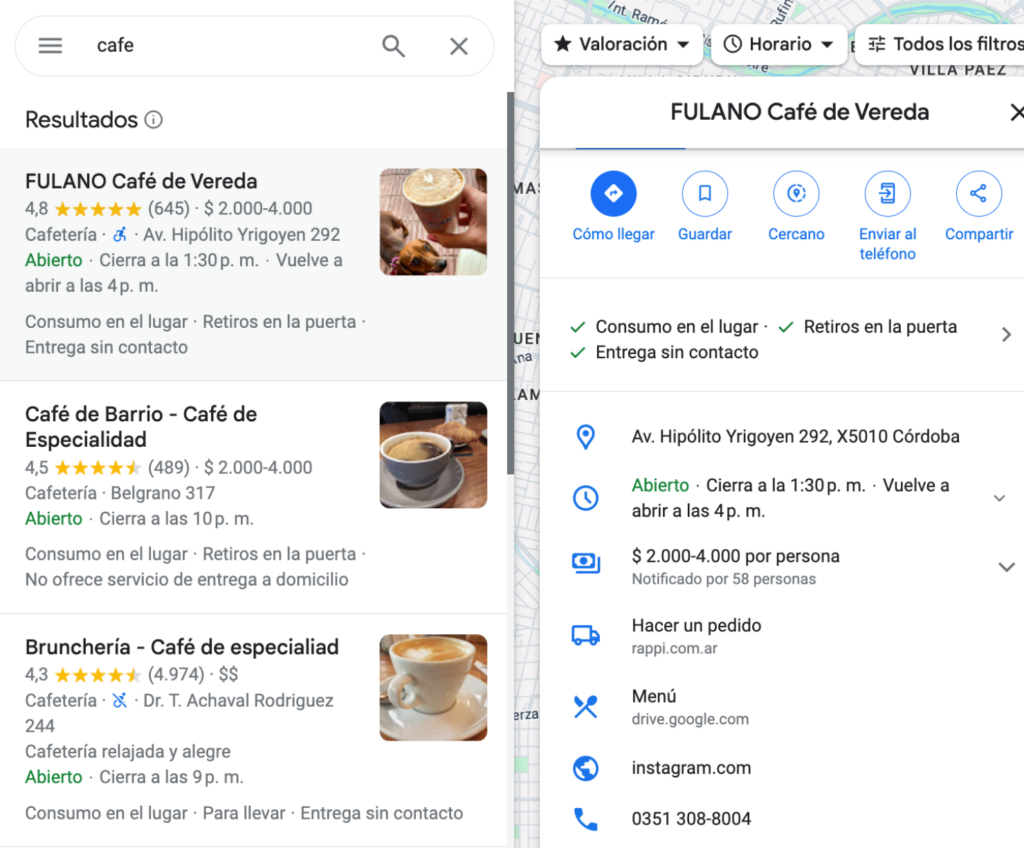Expand the $ 2.000-4.000 por persona details

pos(1006,567)
